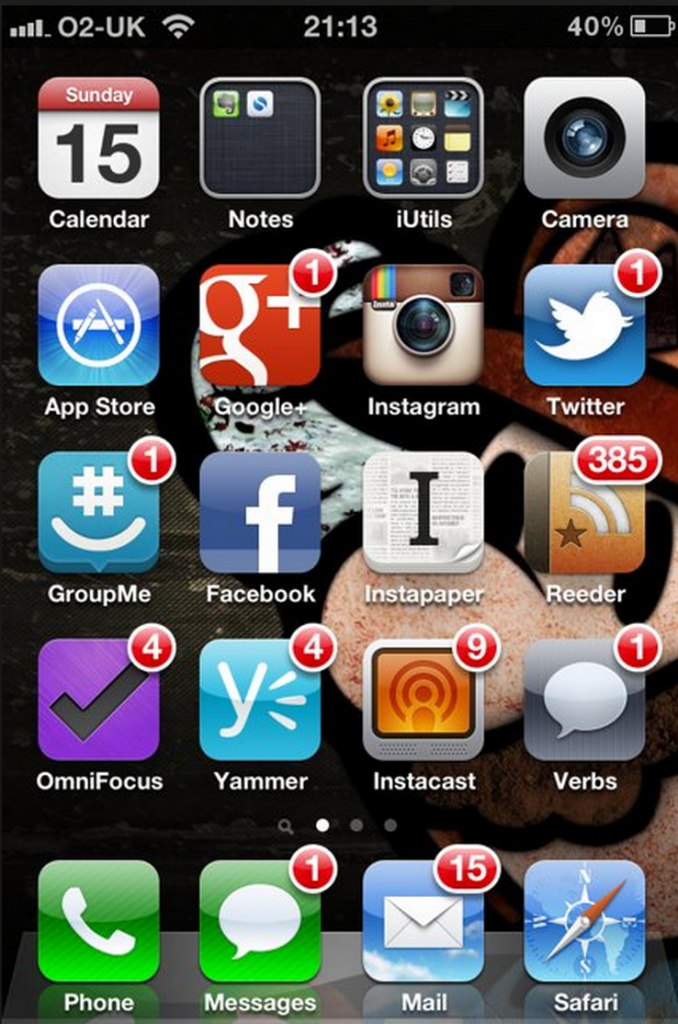The height and width of the screenshot is (1024, 678).
Task: Launch Safari browser
Action: (584, 920)
